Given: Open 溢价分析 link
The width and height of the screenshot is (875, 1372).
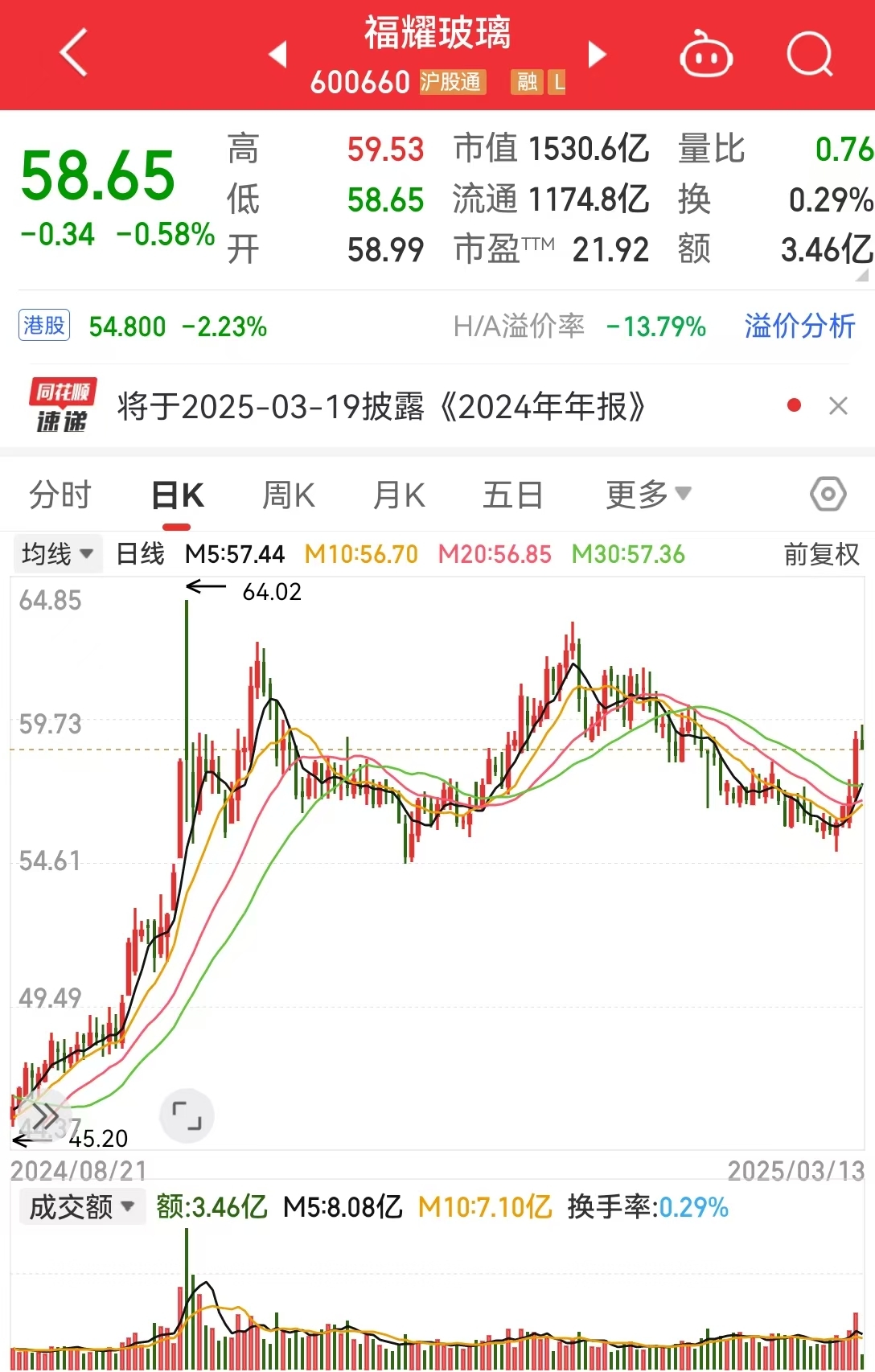Looking at the screenshot, I should (799, 326).
